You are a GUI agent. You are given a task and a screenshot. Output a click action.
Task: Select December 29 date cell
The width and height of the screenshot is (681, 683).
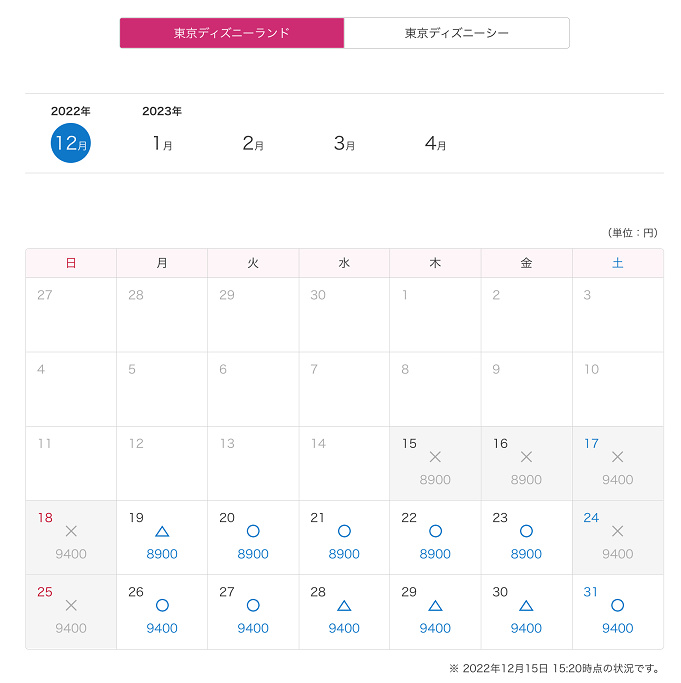click(435, 612)
